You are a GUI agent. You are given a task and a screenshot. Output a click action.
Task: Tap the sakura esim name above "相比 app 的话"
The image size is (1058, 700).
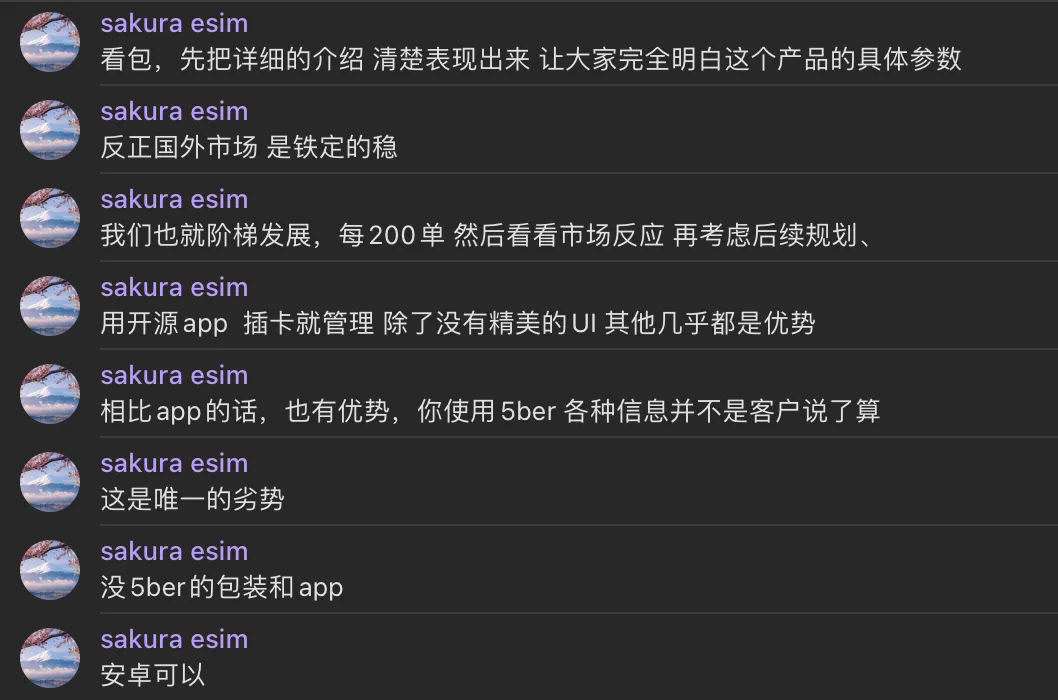click(x=174, y=375)
